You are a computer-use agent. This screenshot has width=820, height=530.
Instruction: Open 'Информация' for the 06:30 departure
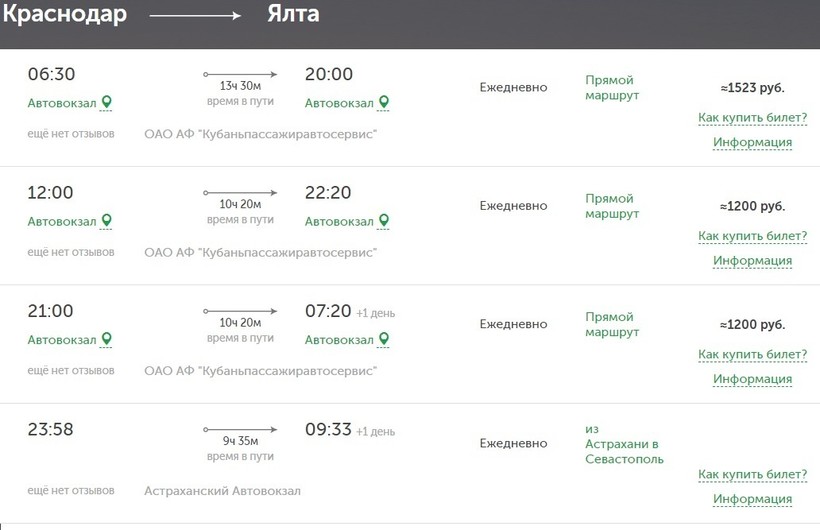pyautogui.click(x=752, y=142)
